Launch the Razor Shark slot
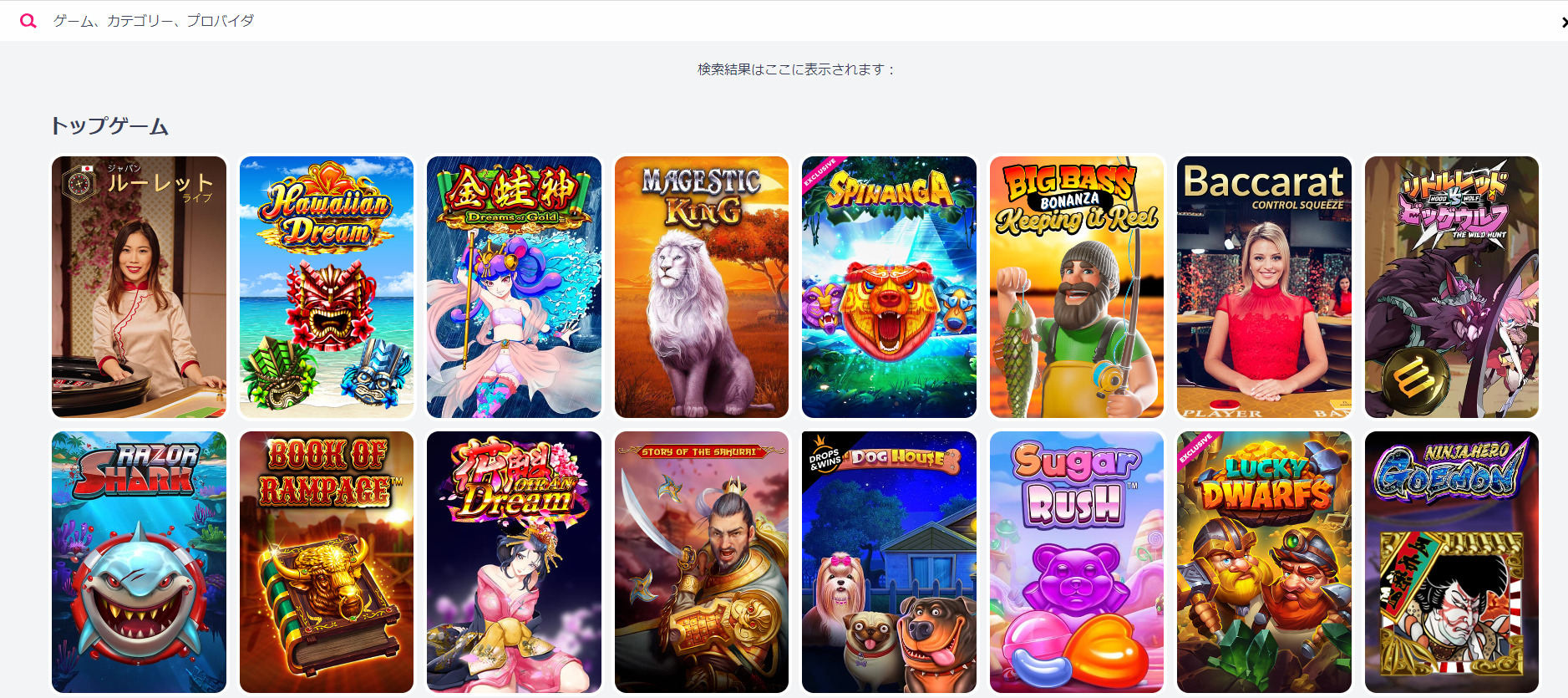 (139, 562)
